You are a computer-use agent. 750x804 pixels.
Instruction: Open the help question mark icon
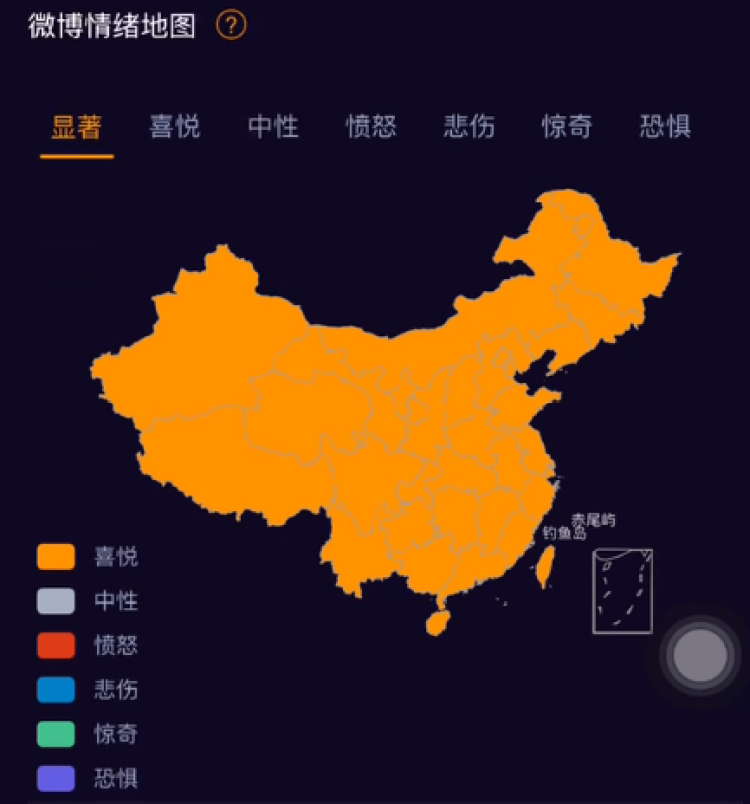pos(231,25)
